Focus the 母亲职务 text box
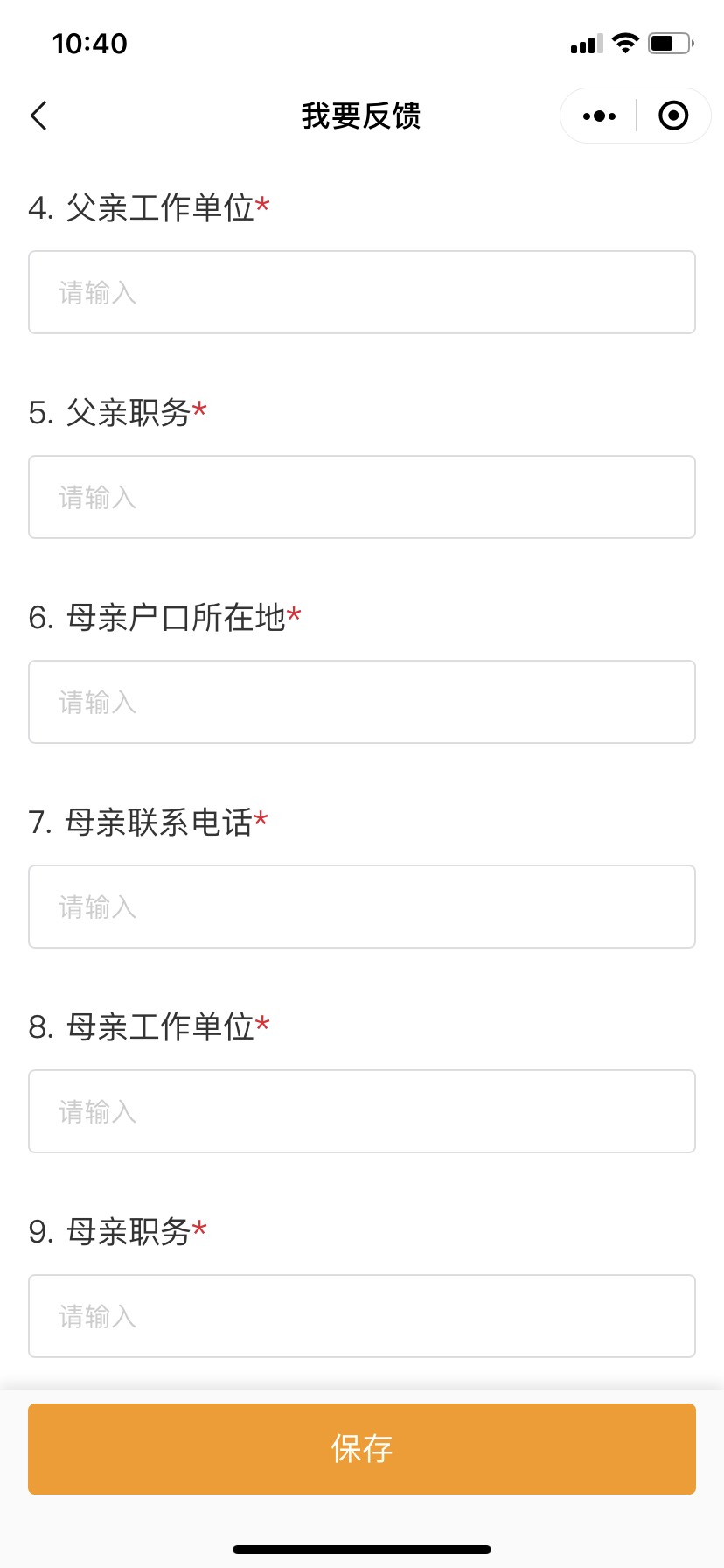This screenshot has height=1568, width=724. [362, 1316]
